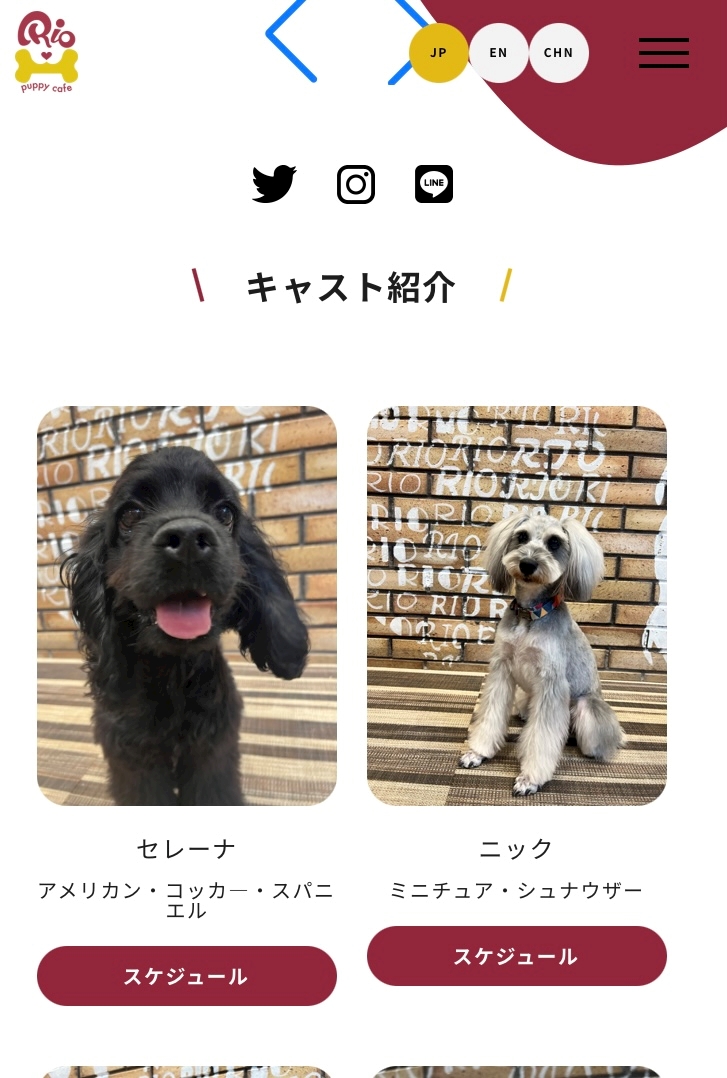Tap the Rio puppy cafe logo
Viewport: 727px width, 1078px height.
click(46, 52)
